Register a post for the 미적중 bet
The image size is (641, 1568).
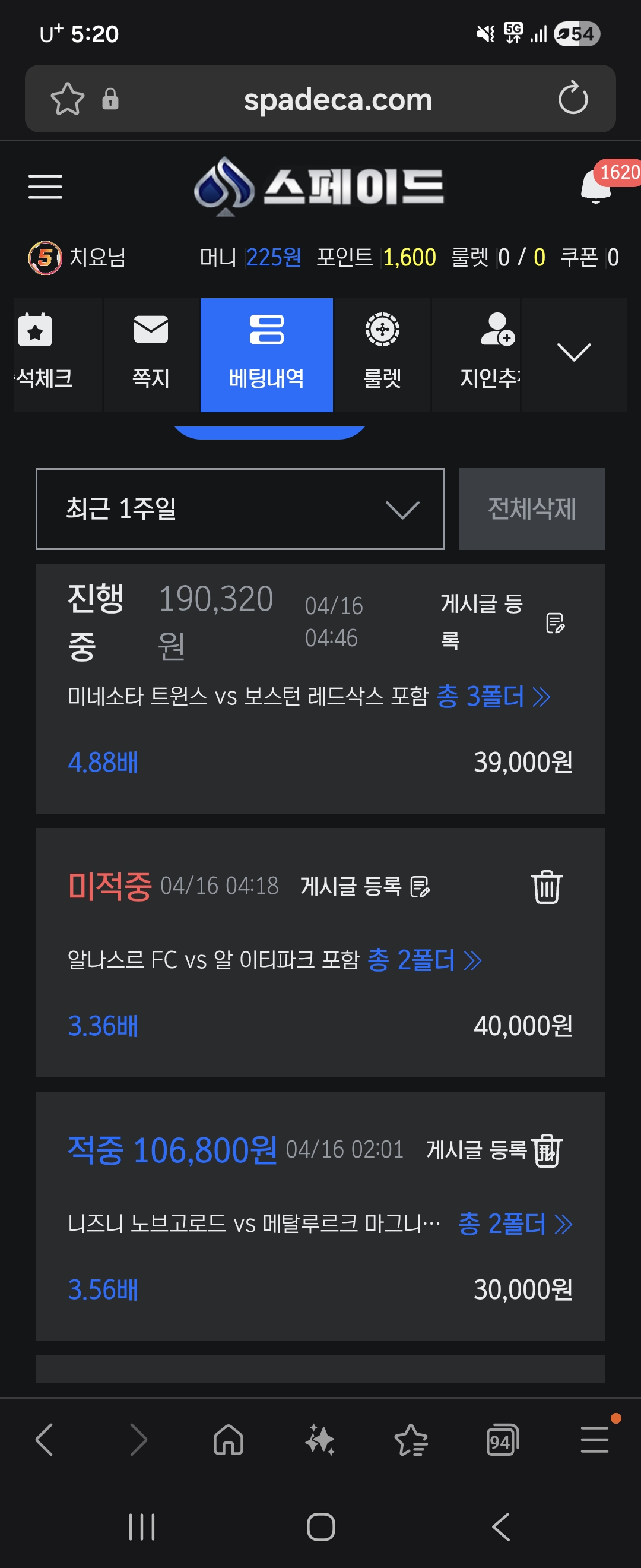coord(365,886)
